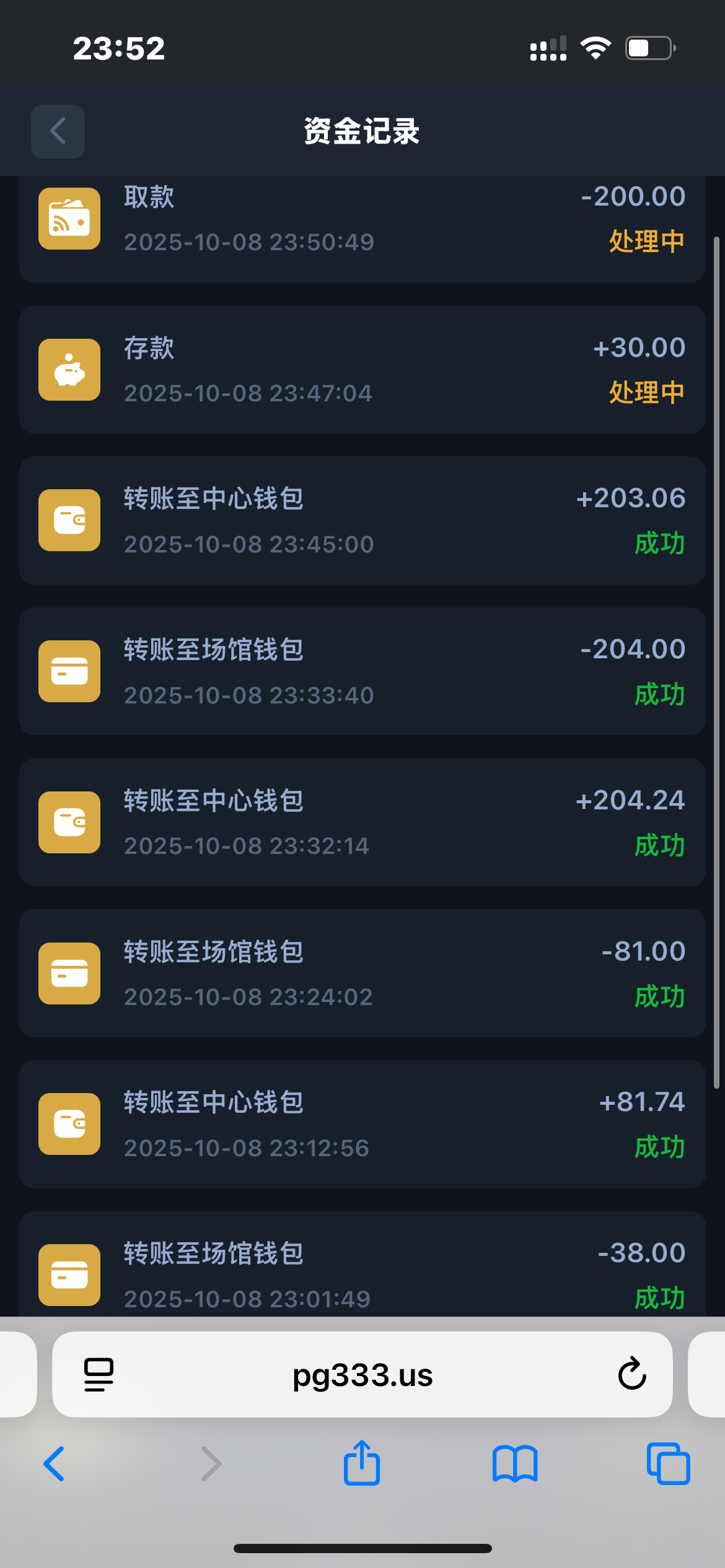Open Safari bookmarks
Screen dimensions: 725x1568
tap(515, 1464)
